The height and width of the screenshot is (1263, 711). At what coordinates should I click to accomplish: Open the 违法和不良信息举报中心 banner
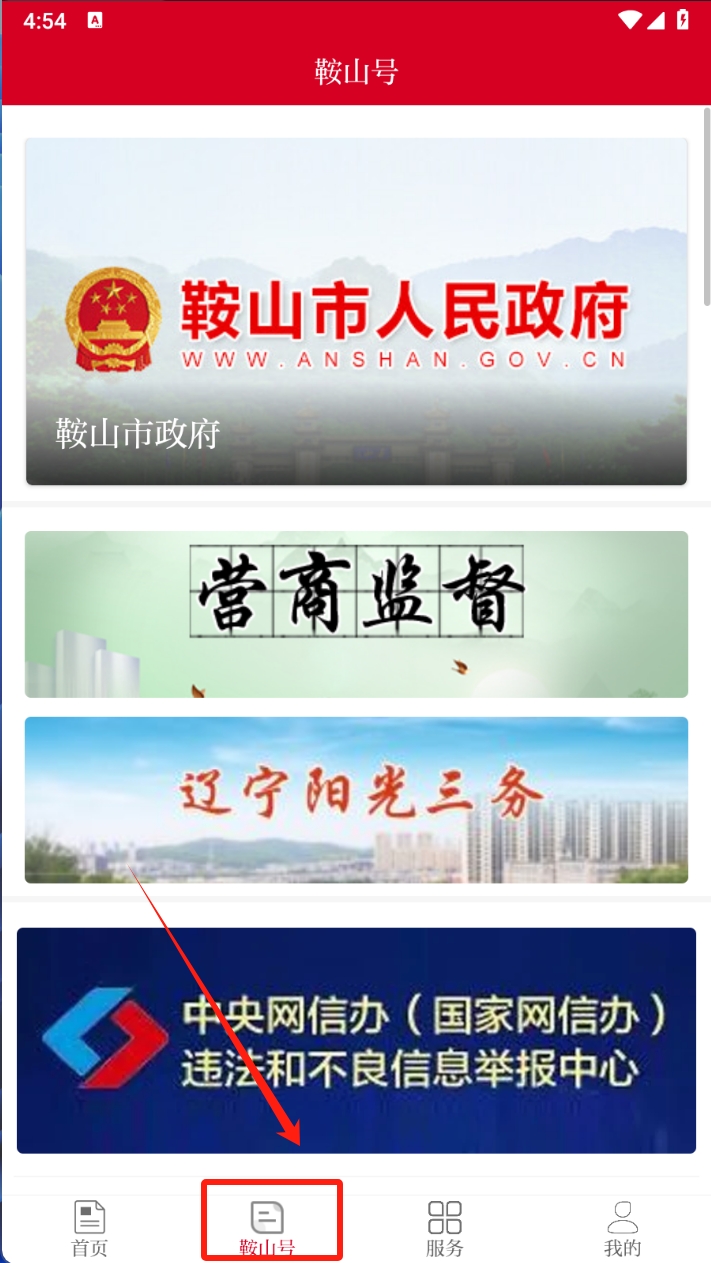pos(356,1040)
